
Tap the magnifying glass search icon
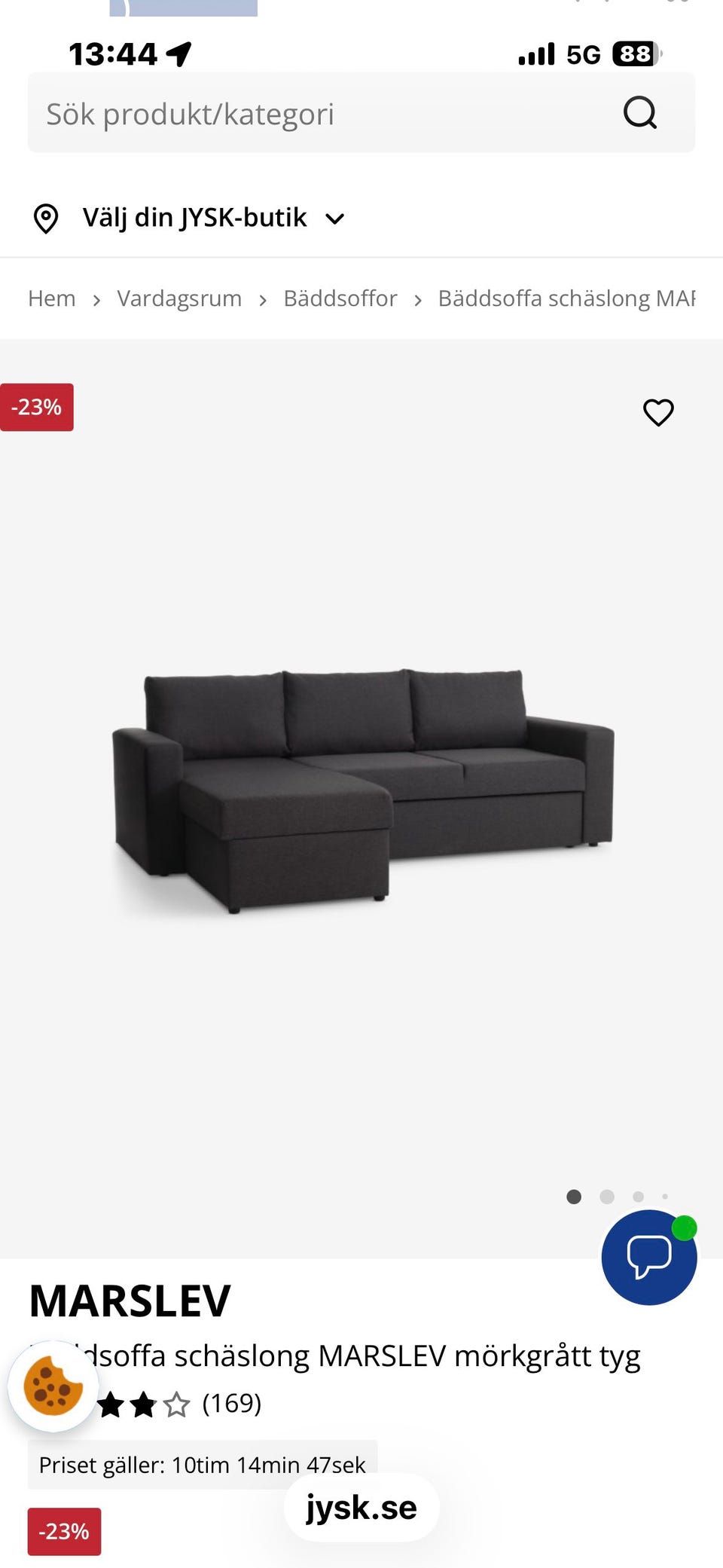pos(640,113)
